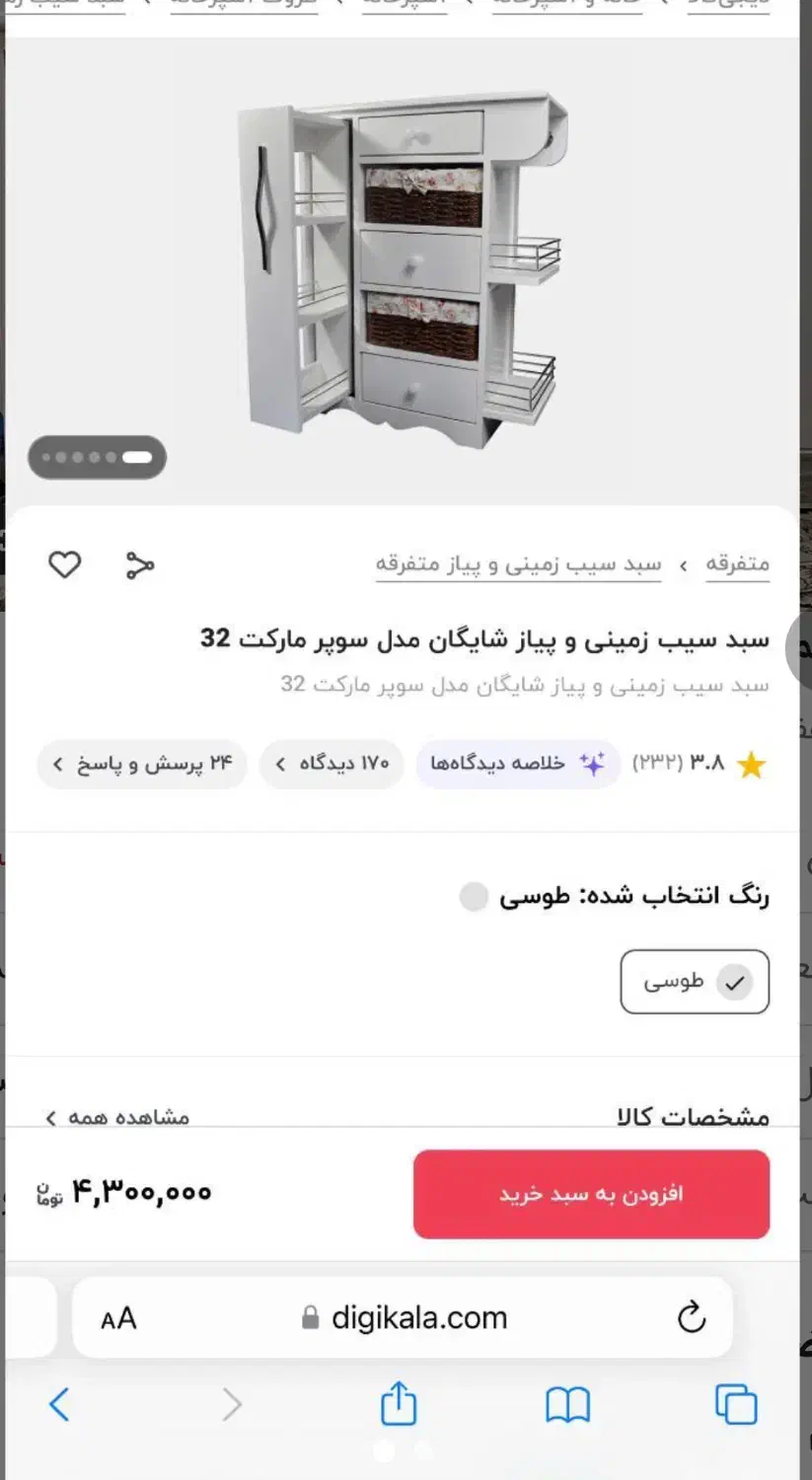Open the AA reader options
This screenshot has width=812, height=1480.
[x=118, y=1318]
